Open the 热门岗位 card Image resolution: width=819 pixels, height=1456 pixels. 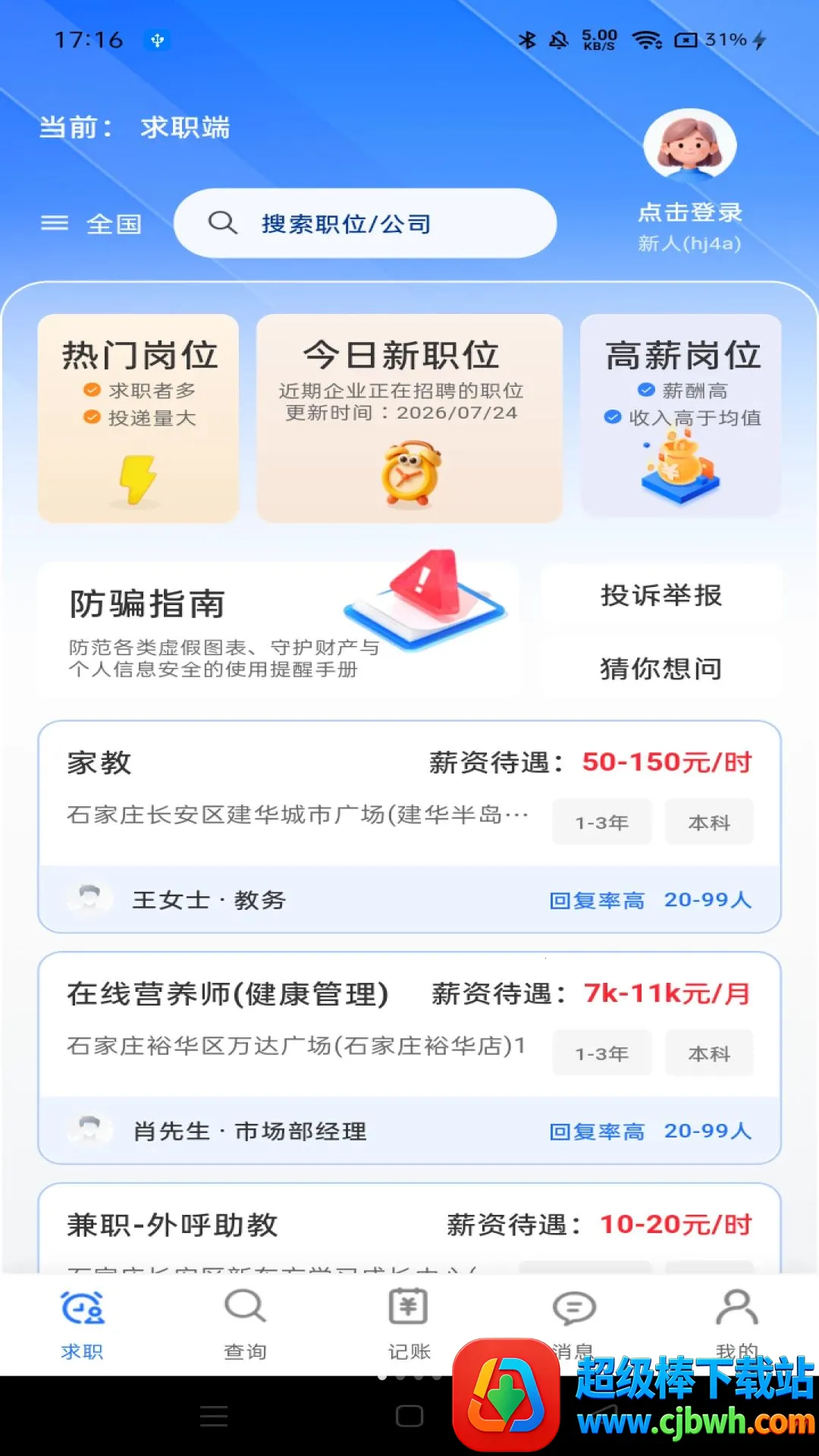[x=139, y=419]
